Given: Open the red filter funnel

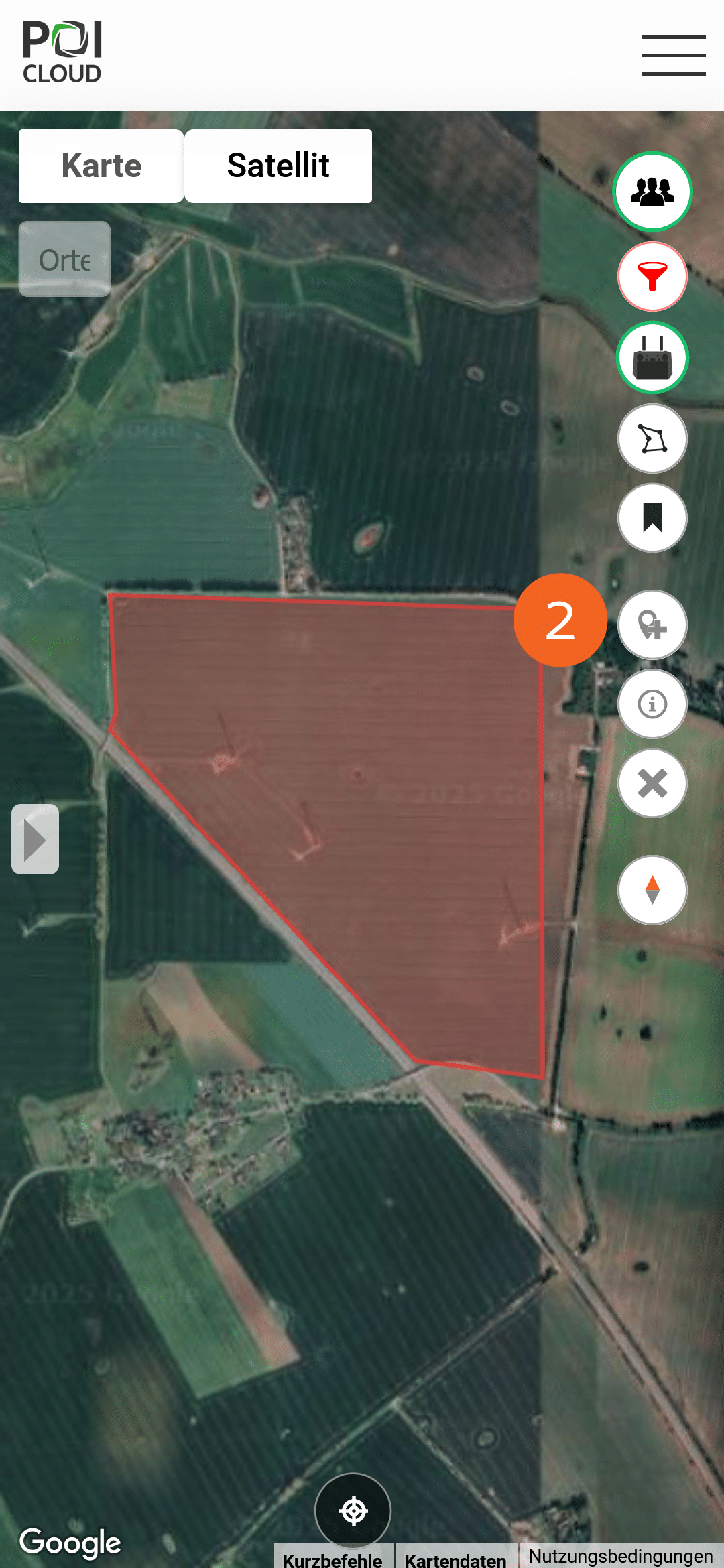Looking at the screenshot, I should tap(652, 276).
